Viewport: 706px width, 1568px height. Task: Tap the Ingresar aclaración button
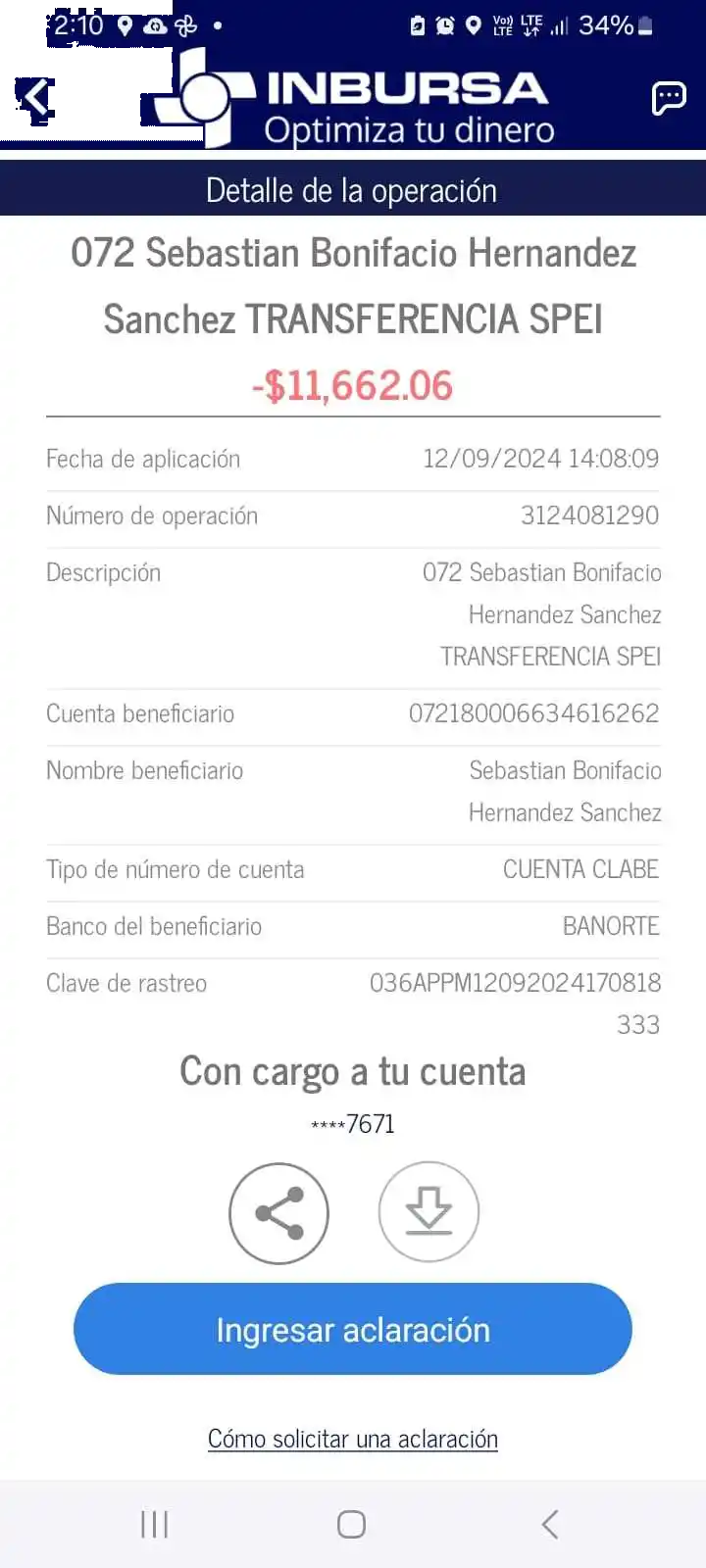[353, 1329]
